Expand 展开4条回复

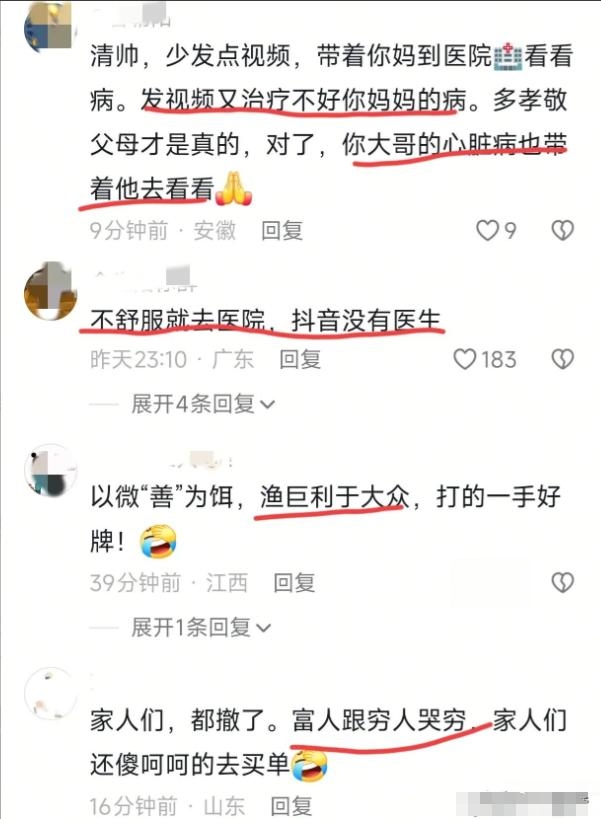(x=203, y=404)
